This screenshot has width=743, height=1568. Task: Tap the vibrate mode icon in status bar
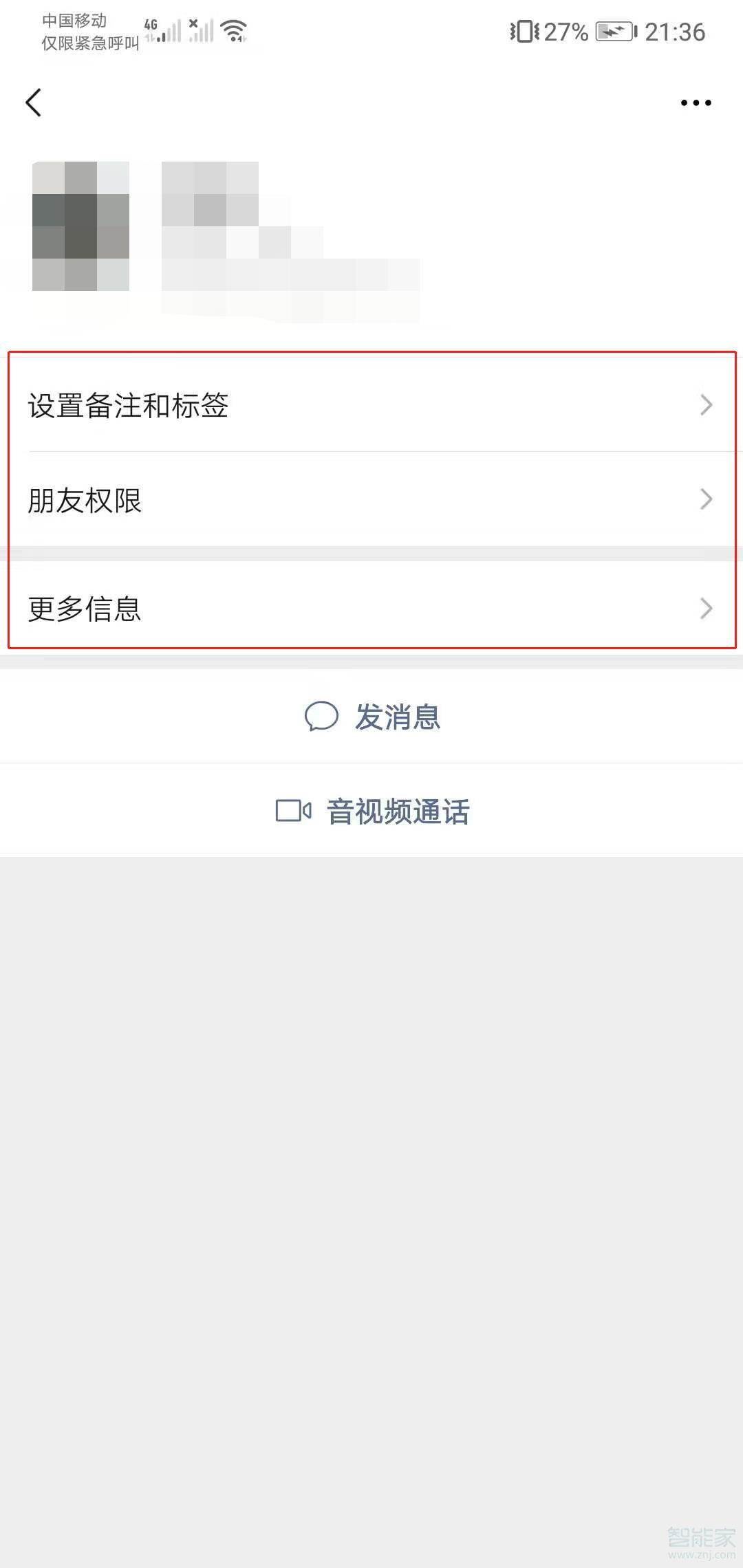pos(525,31)
